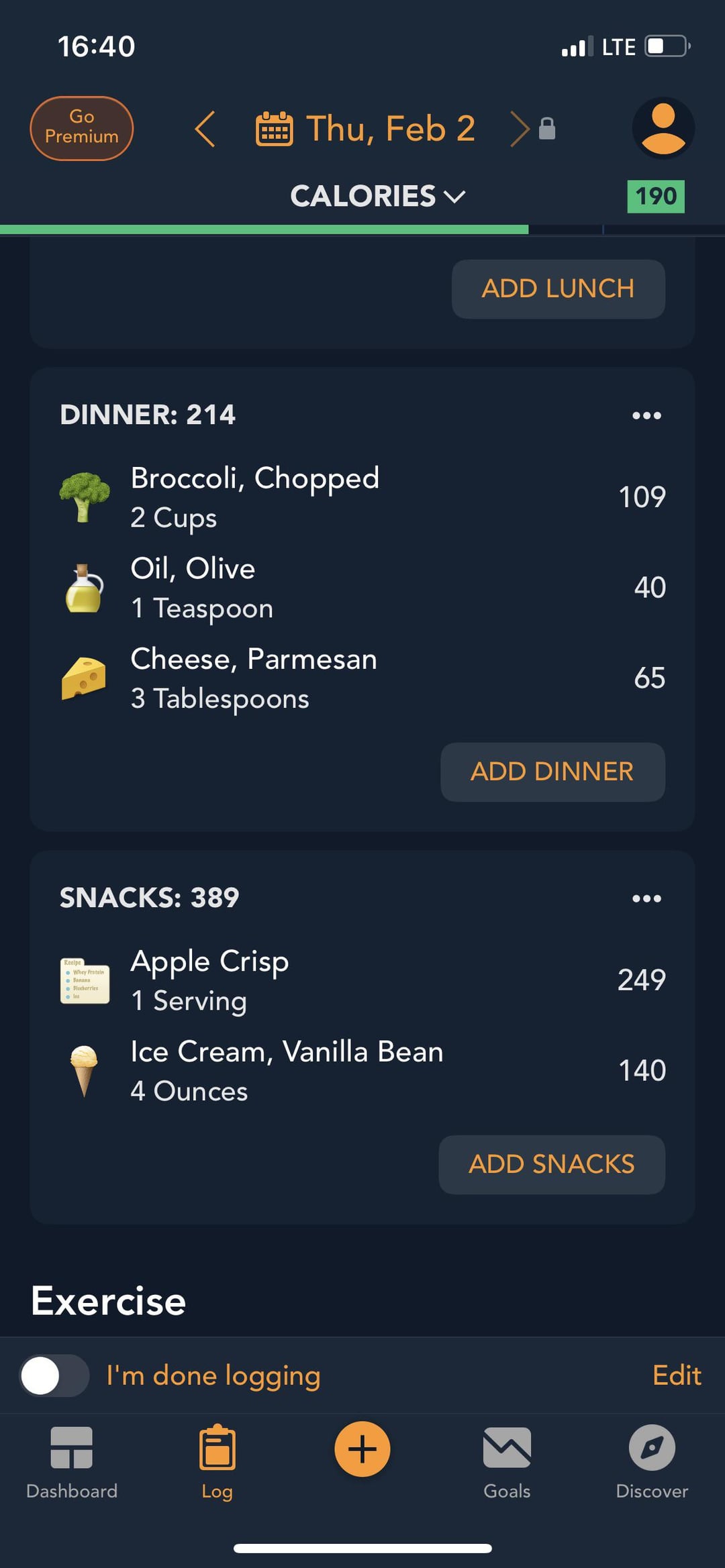The width and height of the screenshot is (725, 1568).
Task: Open the Dinner options menu
Action: point(646,415)
